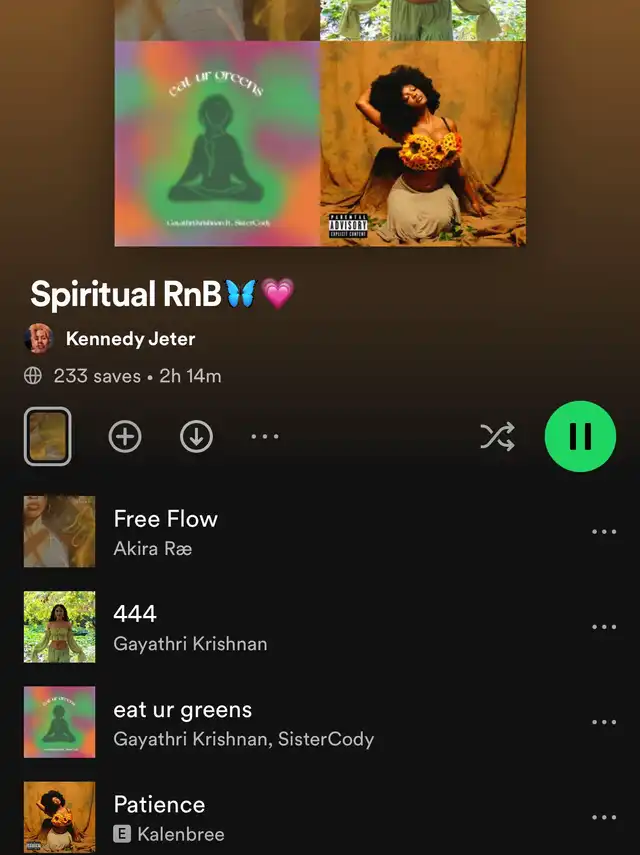640x855 pixels.
Task: Open more options for Free Flow
Action: 604,532
